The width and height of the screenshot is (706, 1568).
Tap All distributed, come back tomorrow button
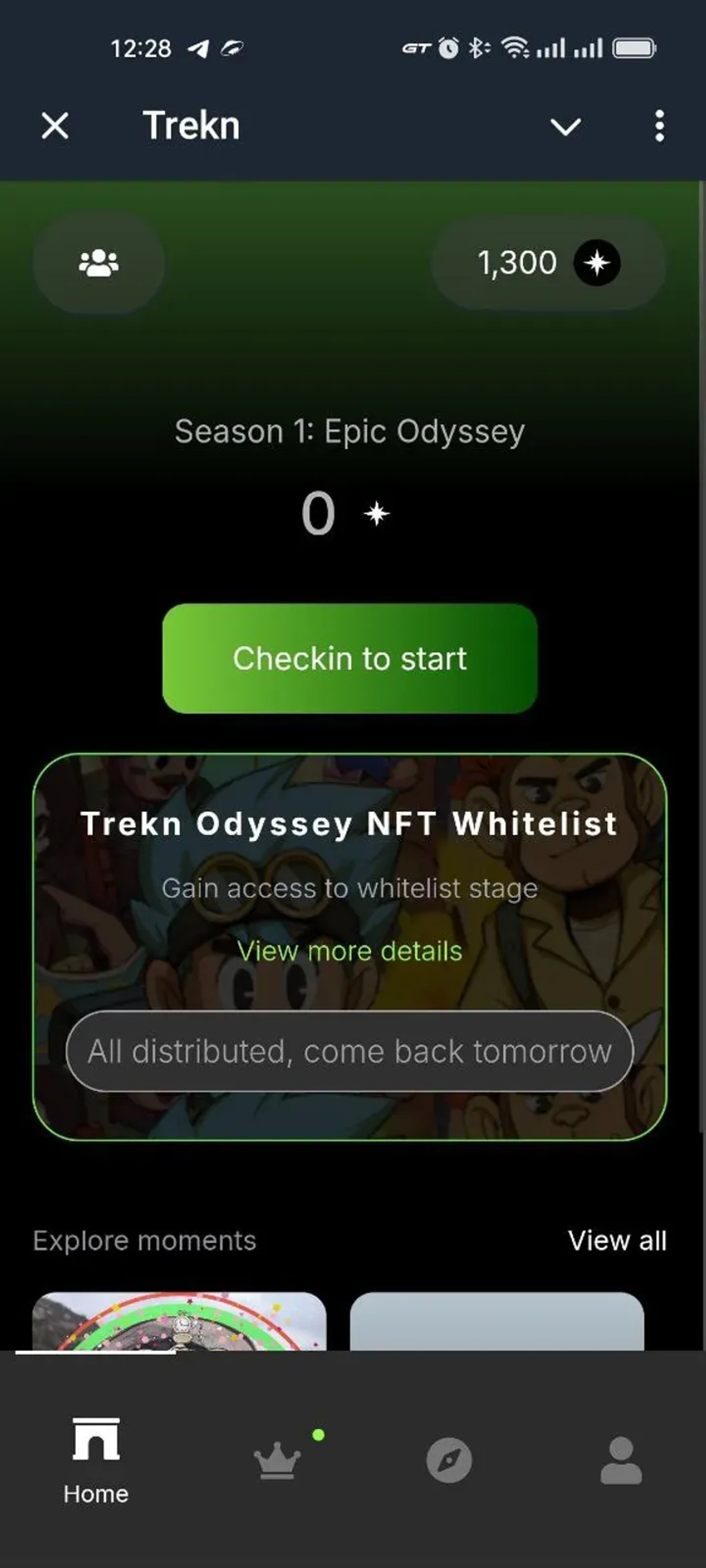coord(349,1051)
